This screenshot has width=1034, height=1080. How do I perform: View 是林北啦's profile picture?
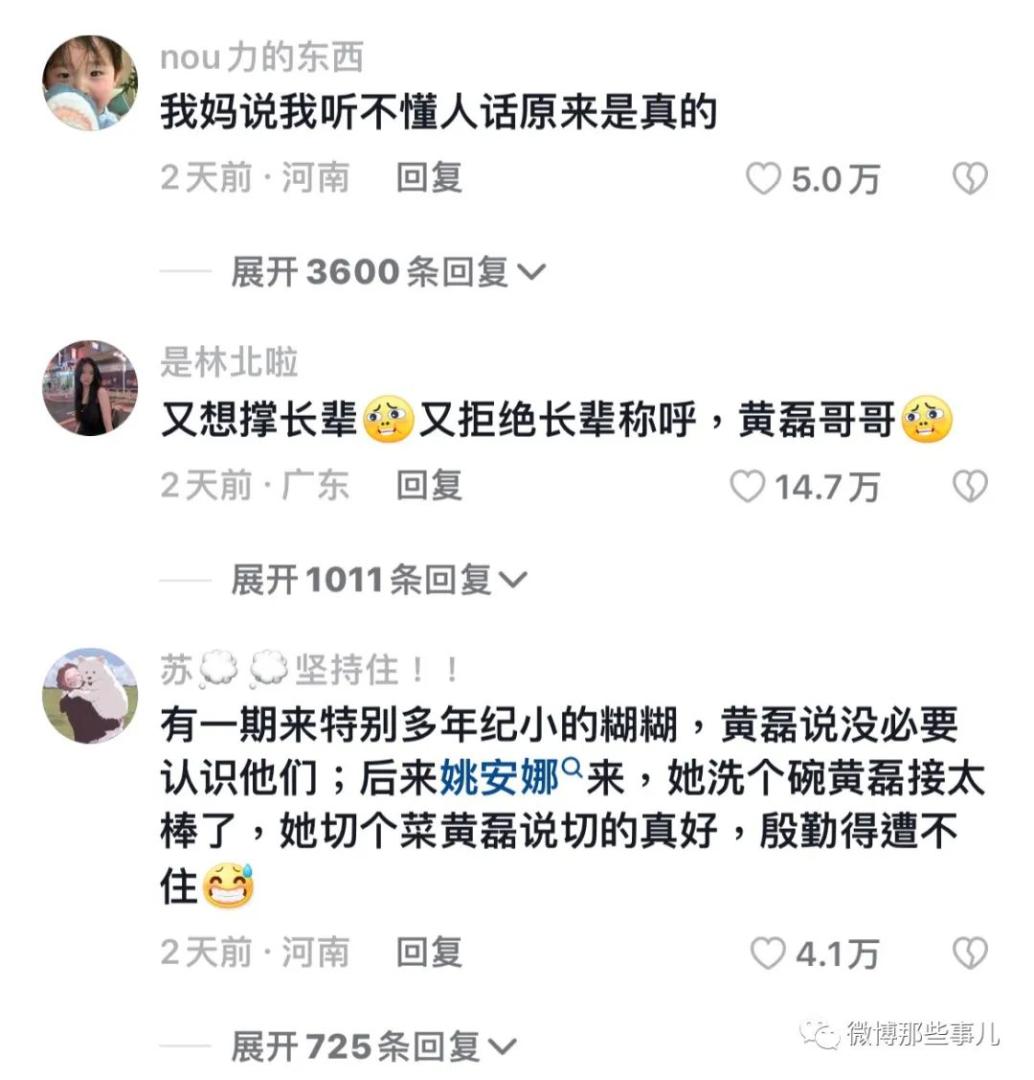[x=90, y=388]
